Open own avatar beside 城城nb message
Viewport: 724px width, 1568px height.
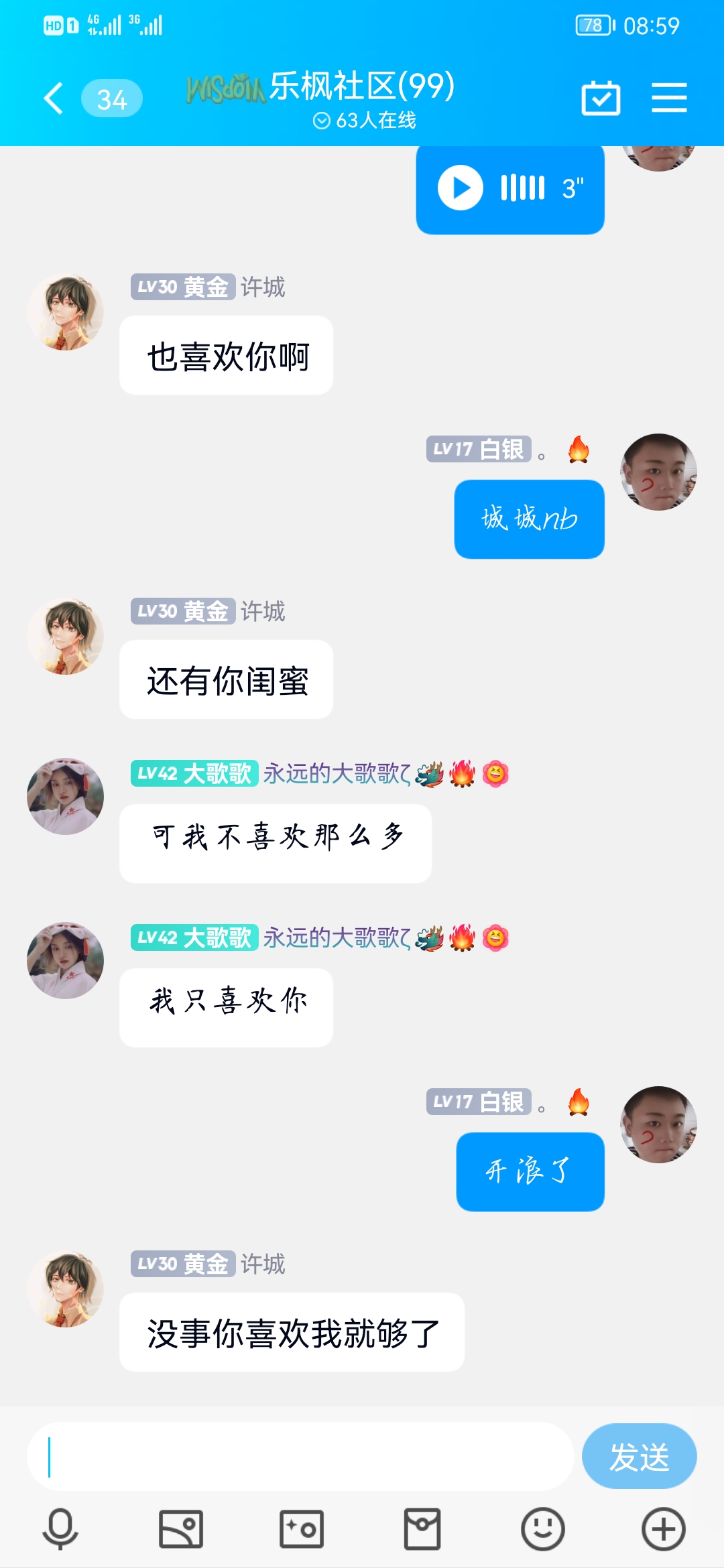pos(658,472)
